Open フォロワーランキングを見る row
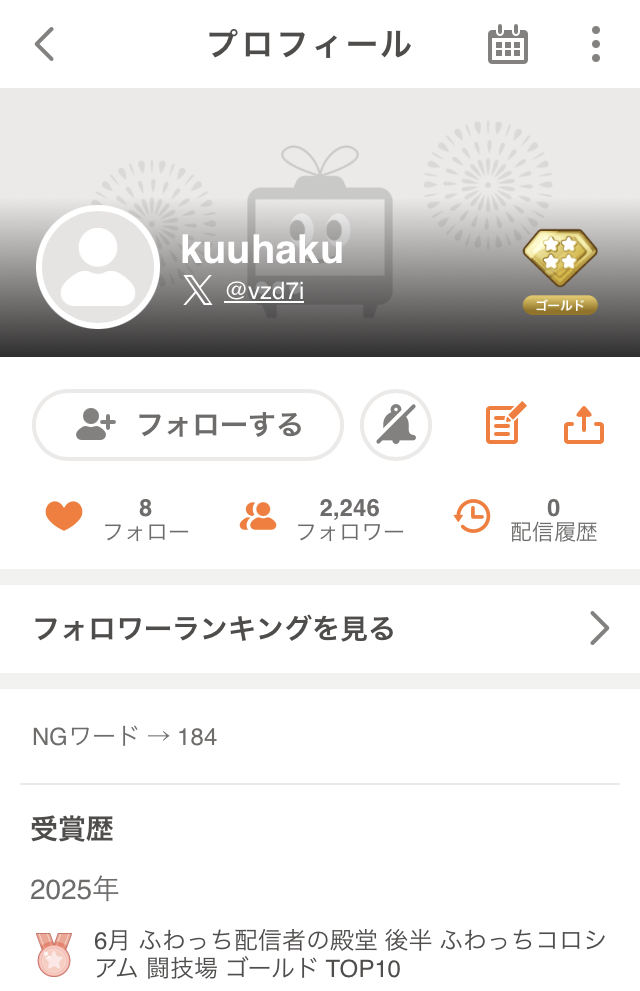Image resolution: width=640 pixels, height=991 pixels. 320,628
